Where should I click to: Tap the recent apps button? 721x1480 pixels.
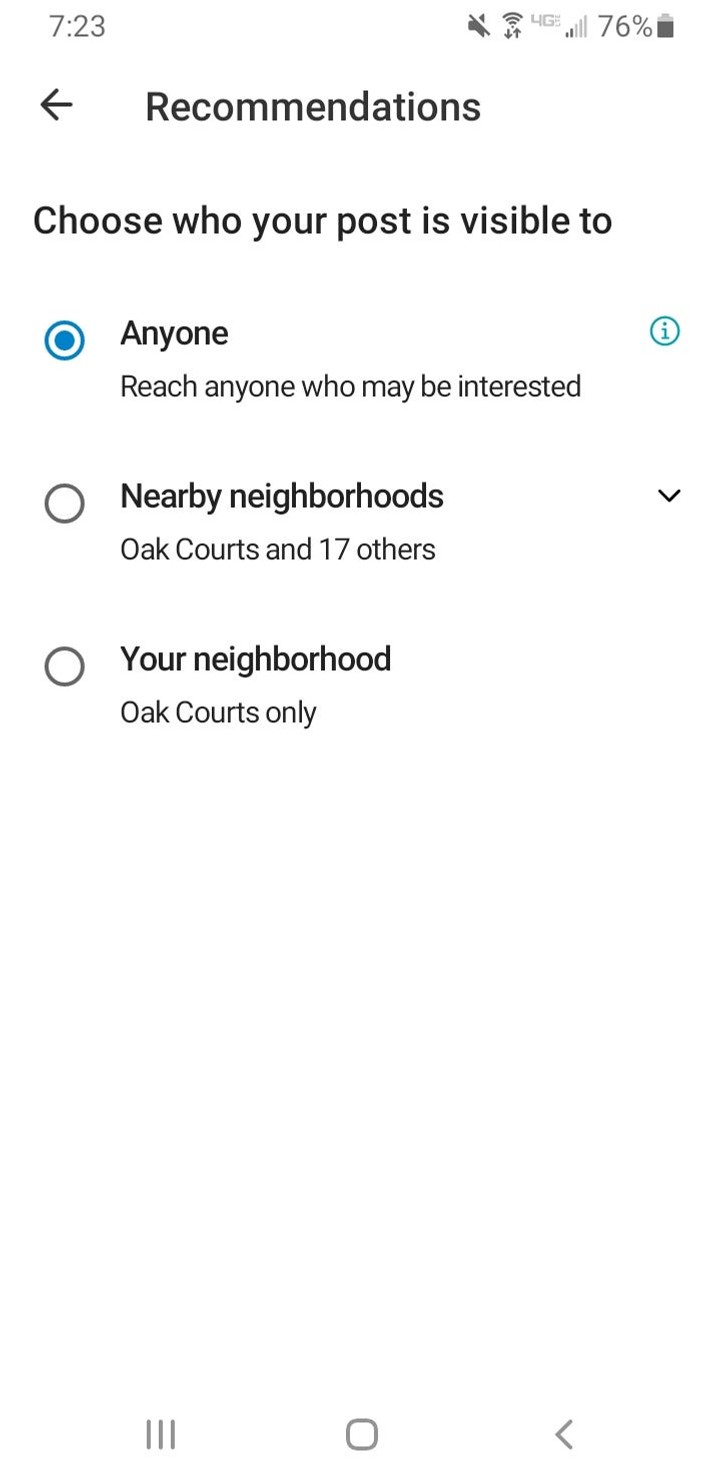[x=159, y=1432]
